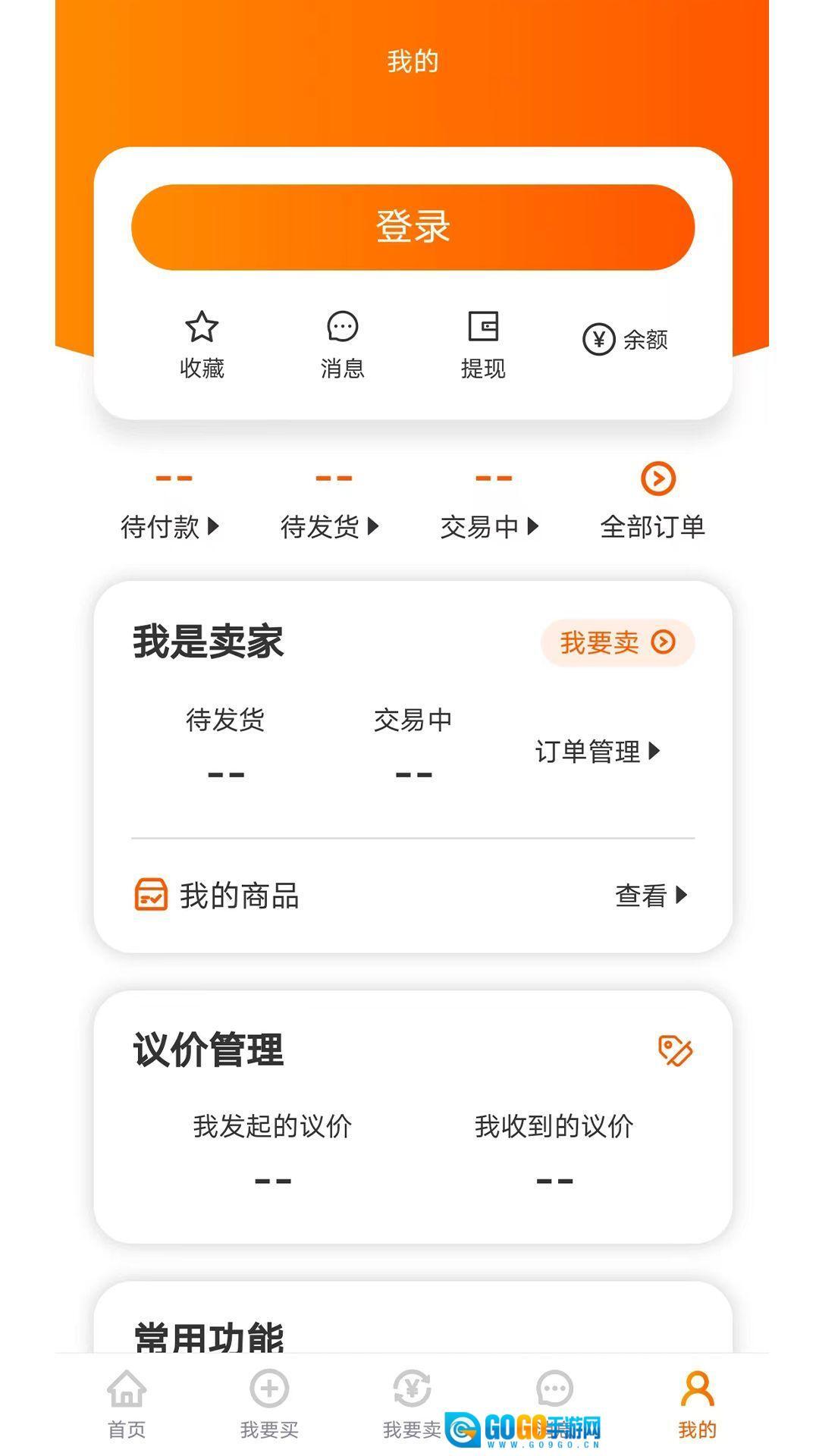View 余额 account balance
The image size is (819, 1456).
pos(626,339)
